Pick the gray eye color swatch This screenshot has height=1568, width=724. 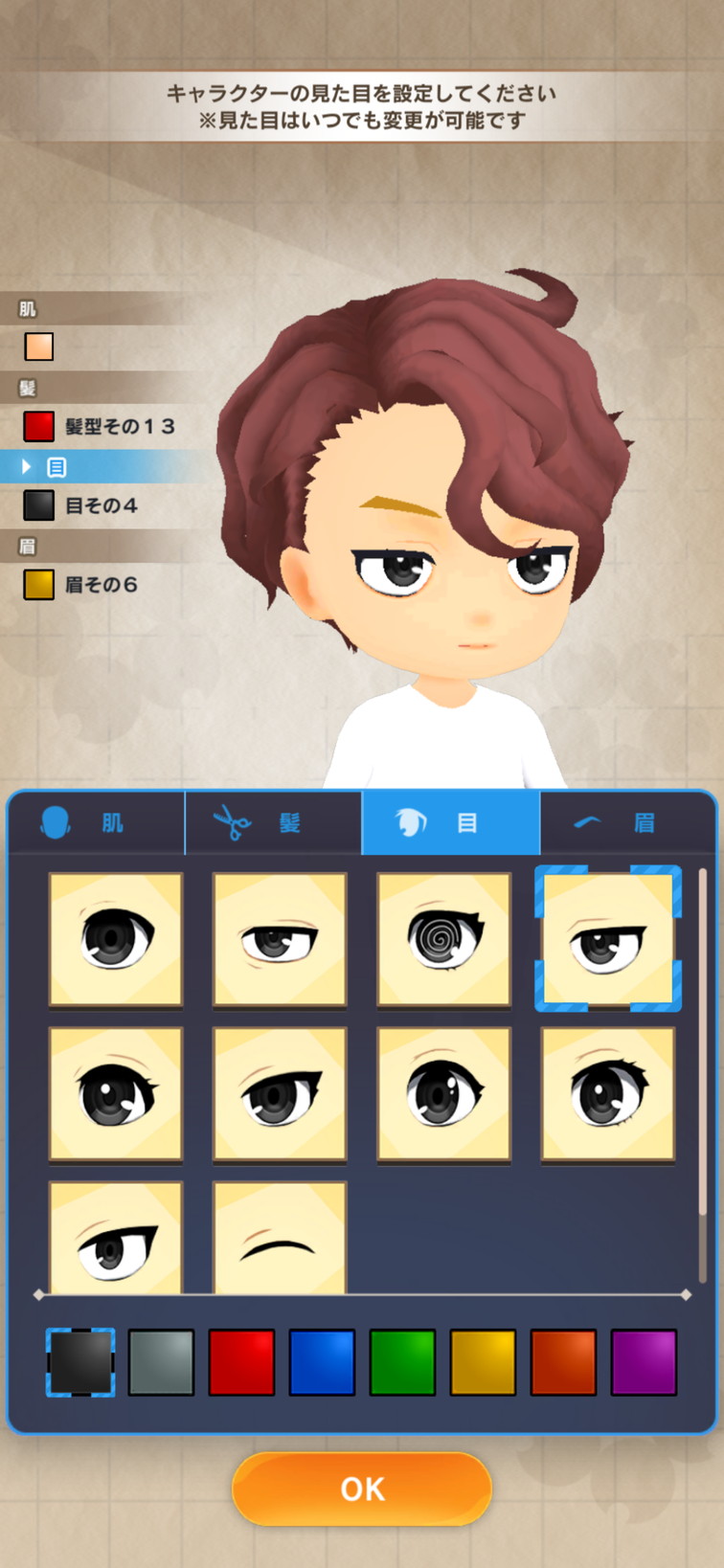(161, 1361)
